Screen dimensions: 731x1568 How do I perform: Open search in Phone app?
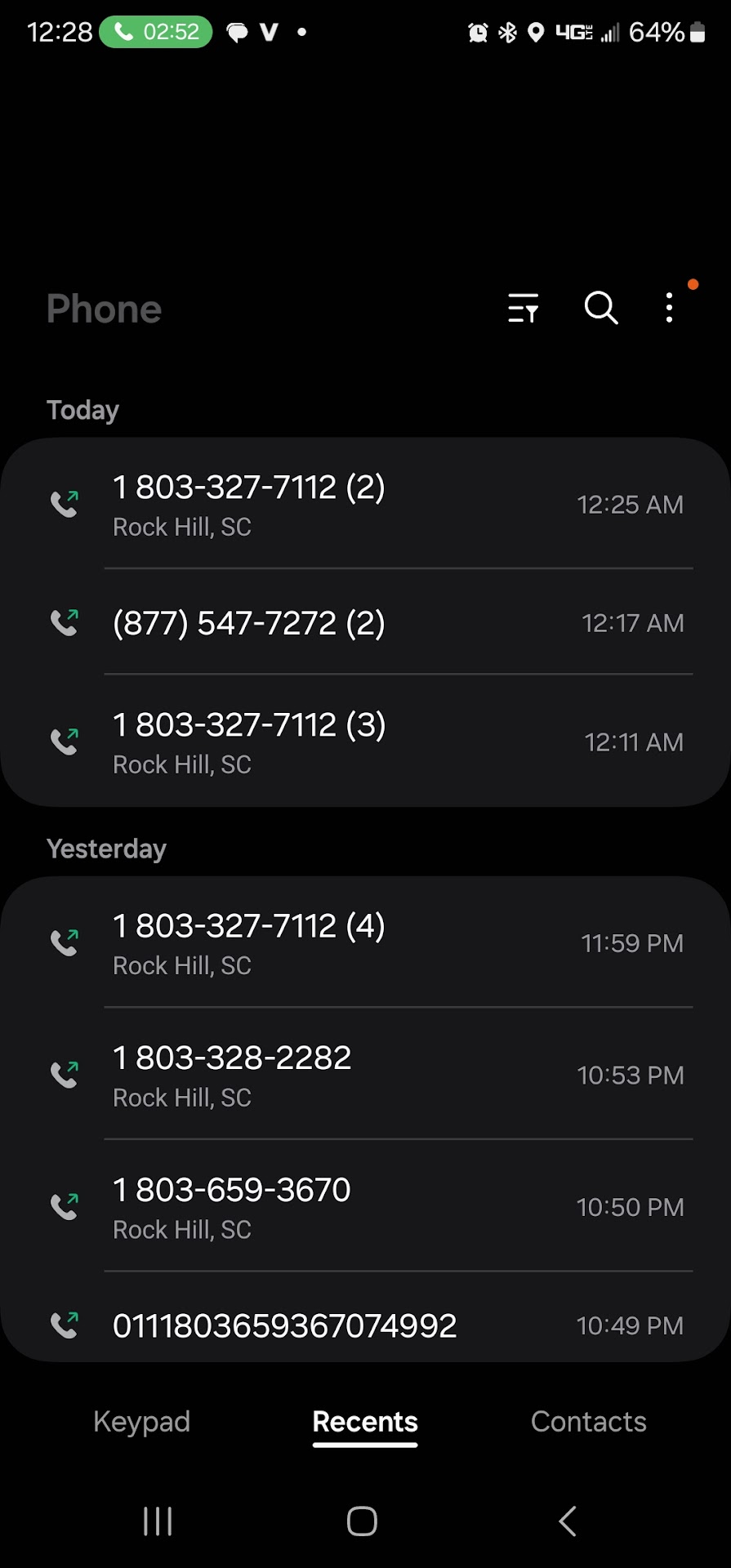tap(601, 309)
